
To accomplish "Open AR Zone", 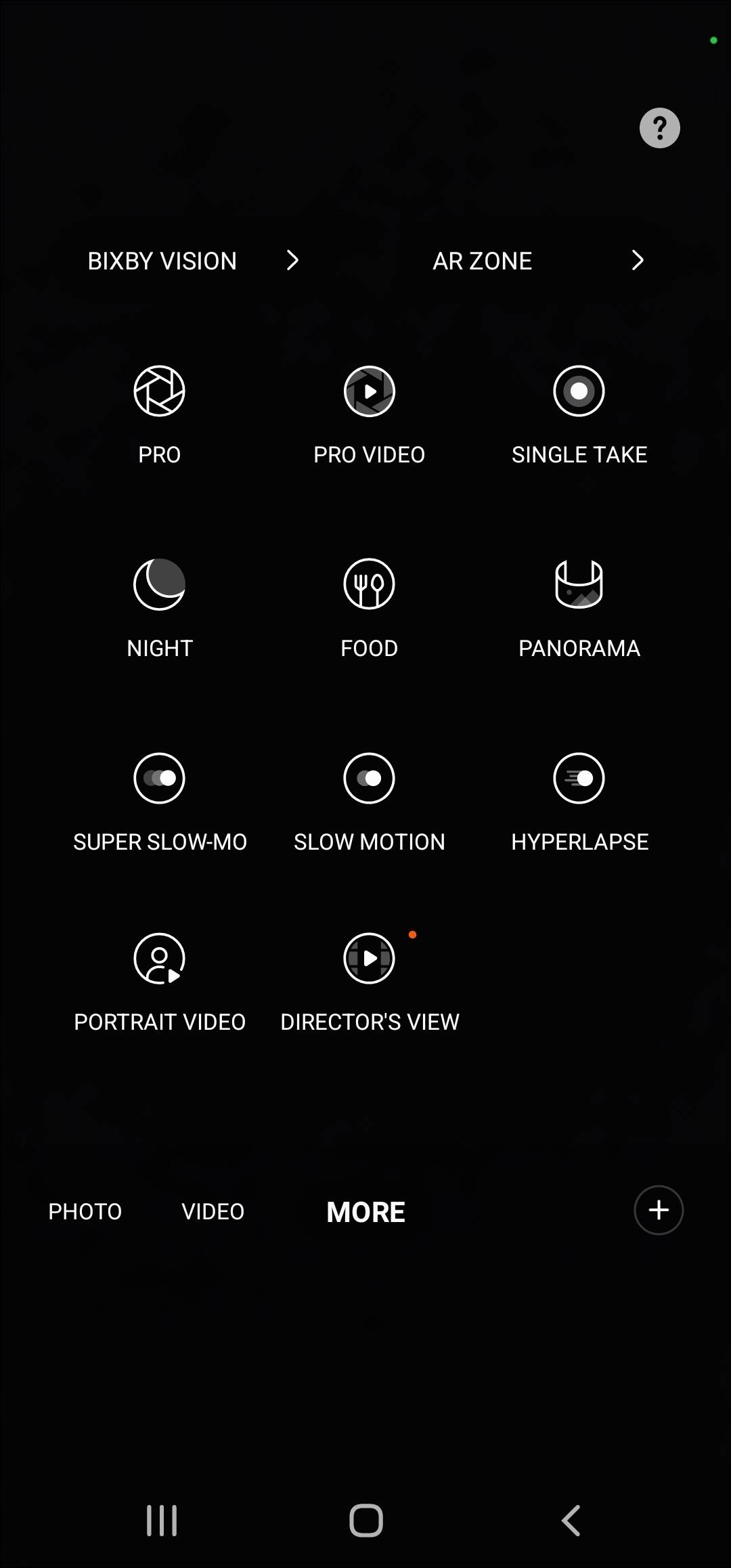I will 538,261.
